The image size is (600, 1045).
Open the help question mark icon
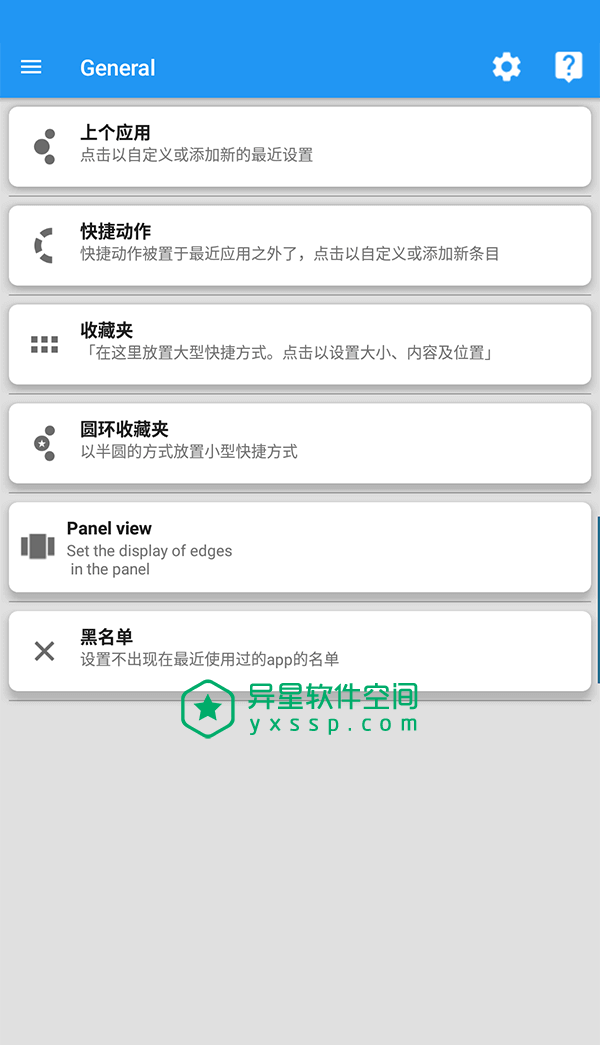[568, 67]
